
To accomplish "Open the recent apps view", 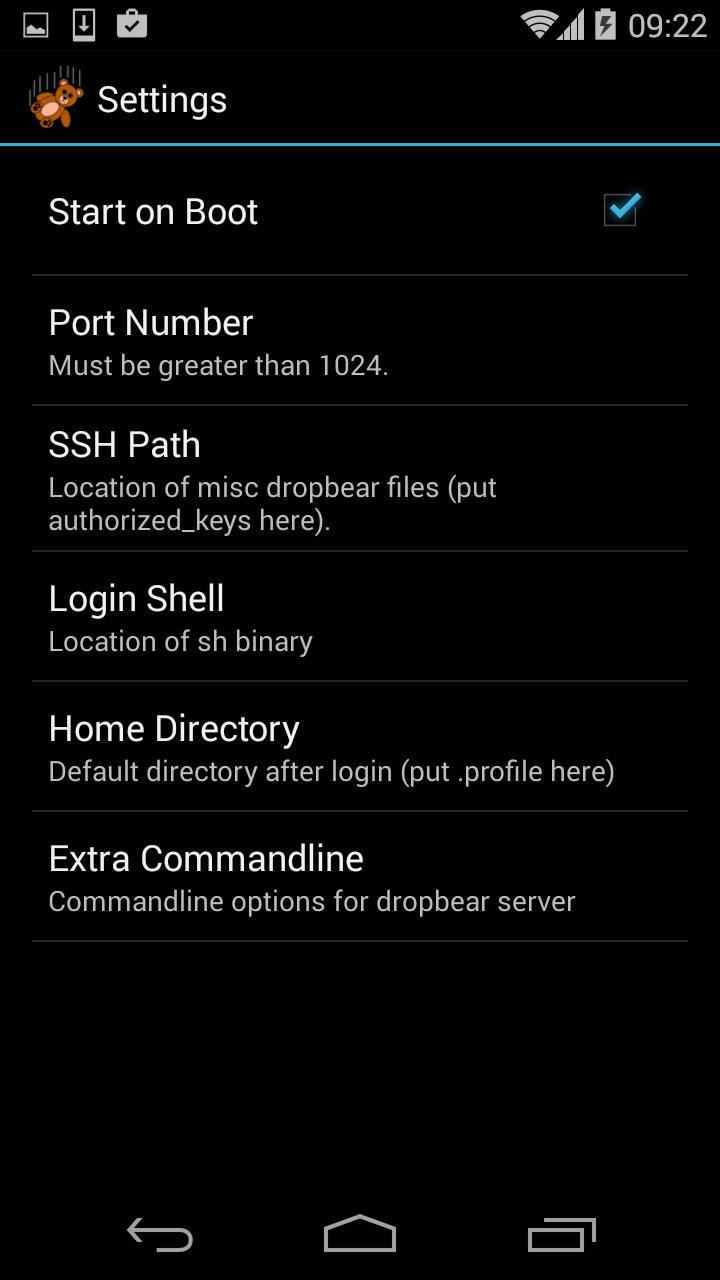I will point(561,1235).
